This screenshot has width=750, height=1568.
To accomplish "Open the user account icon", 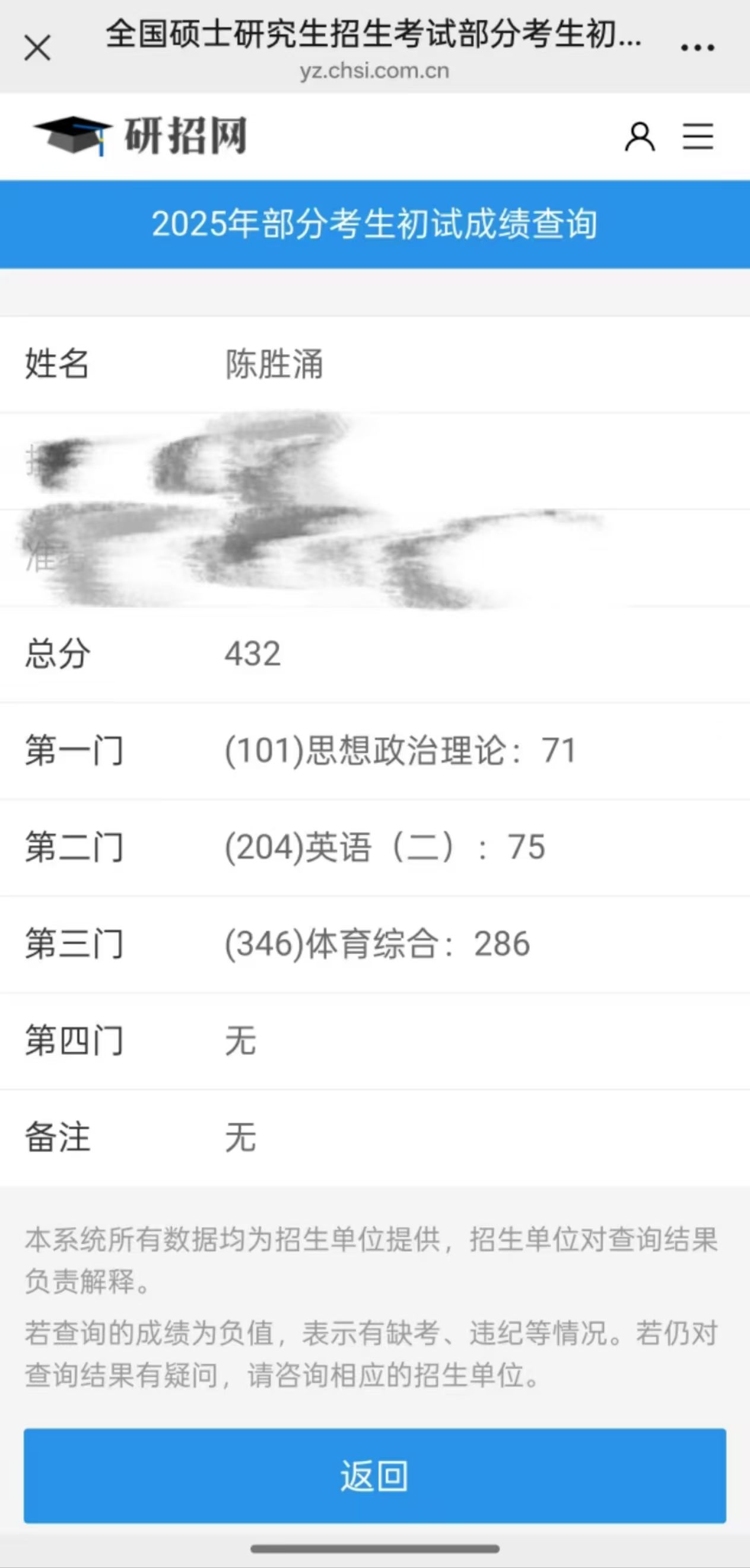I will tap(640, 136).
